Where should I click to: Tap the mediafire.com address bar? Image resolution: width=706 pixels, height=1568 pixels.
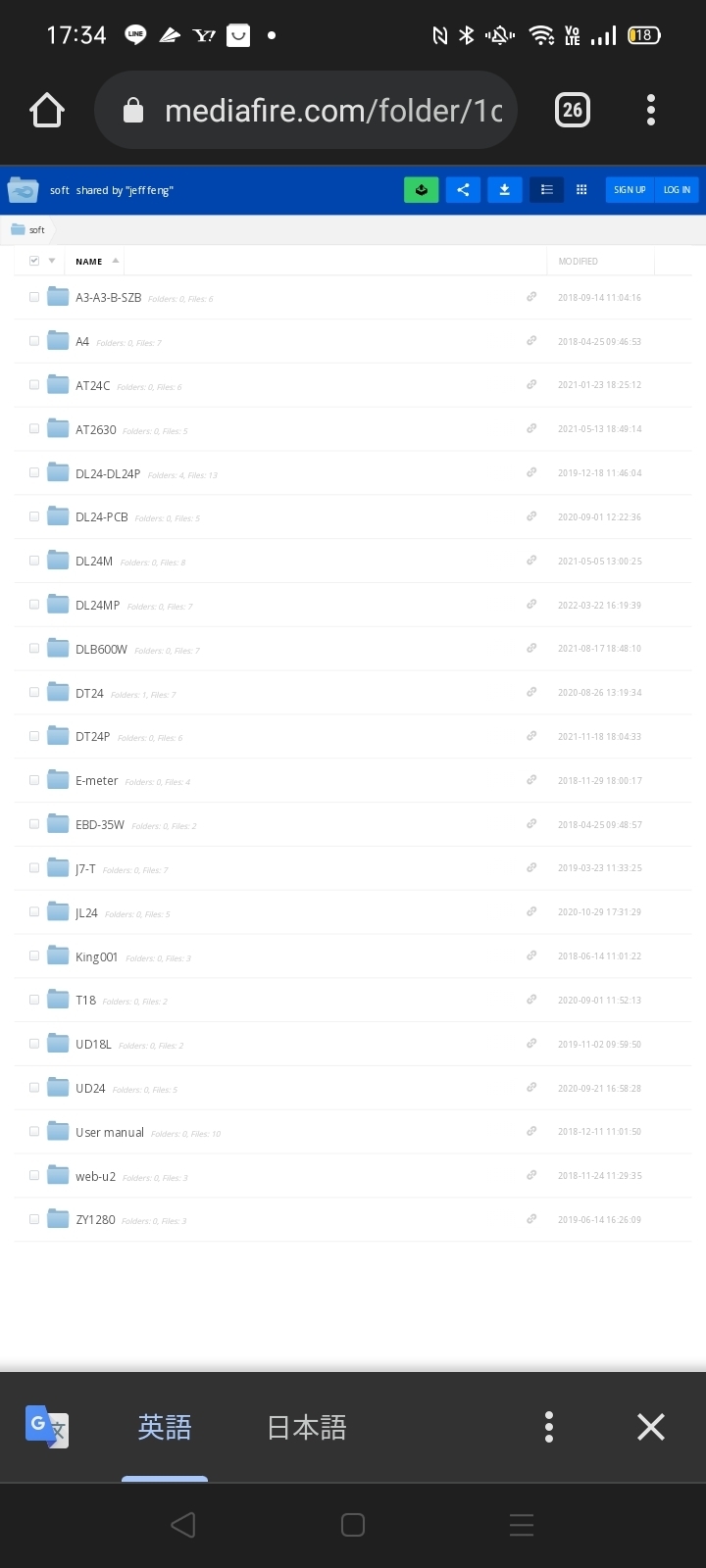pyautogui.click(x=306, y=110)
